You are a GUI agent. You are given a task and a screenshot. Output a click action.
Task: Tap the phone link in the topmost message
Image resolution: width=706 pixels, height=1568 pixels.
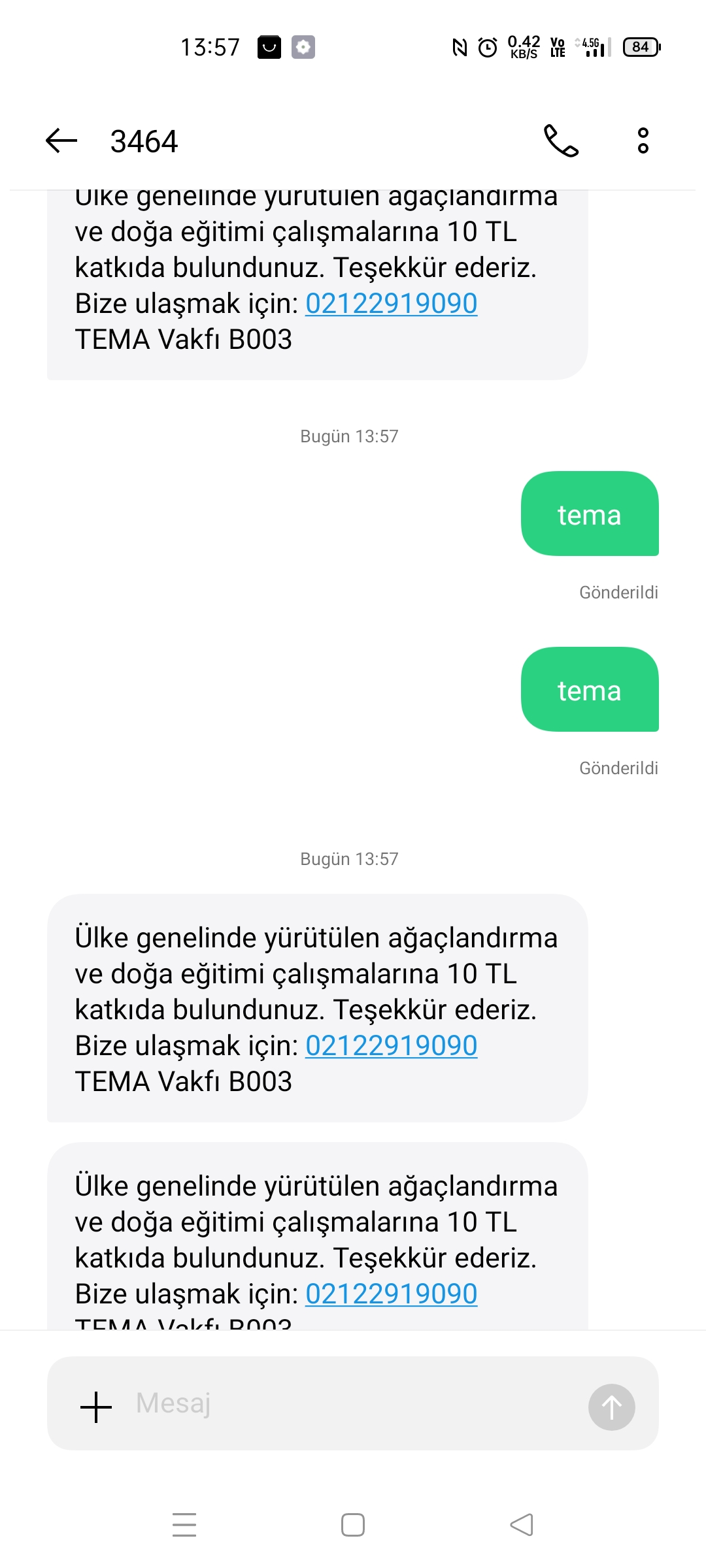(391, 304)
